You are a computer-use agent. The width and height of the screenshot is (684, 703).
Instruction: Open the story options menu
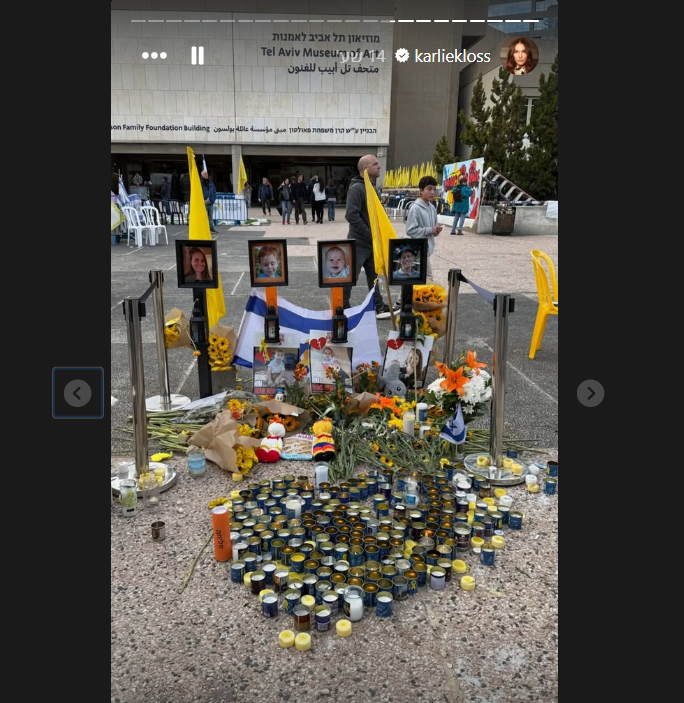tap(154, 56)
